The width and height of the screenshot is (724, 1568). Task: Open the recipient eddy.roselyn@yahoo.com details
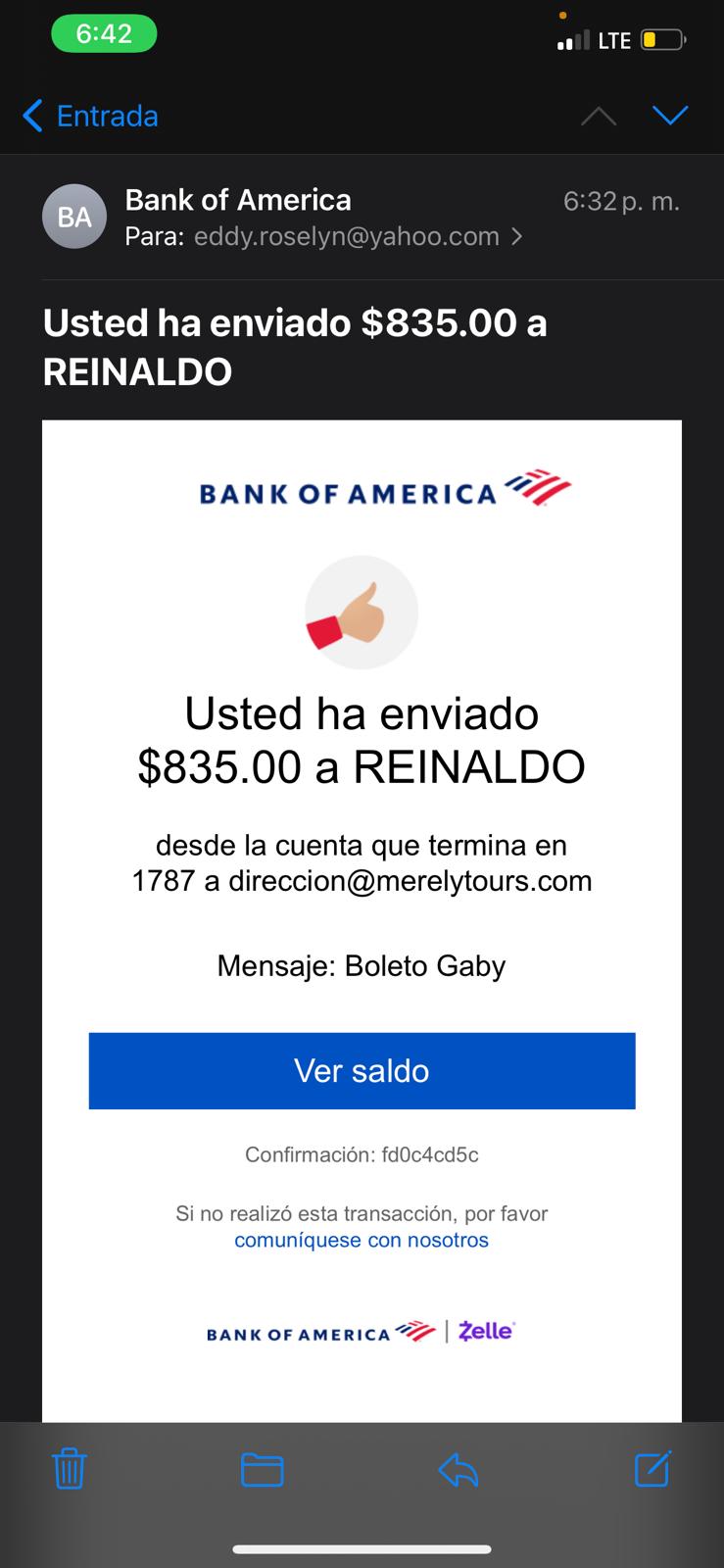[324, 236]
